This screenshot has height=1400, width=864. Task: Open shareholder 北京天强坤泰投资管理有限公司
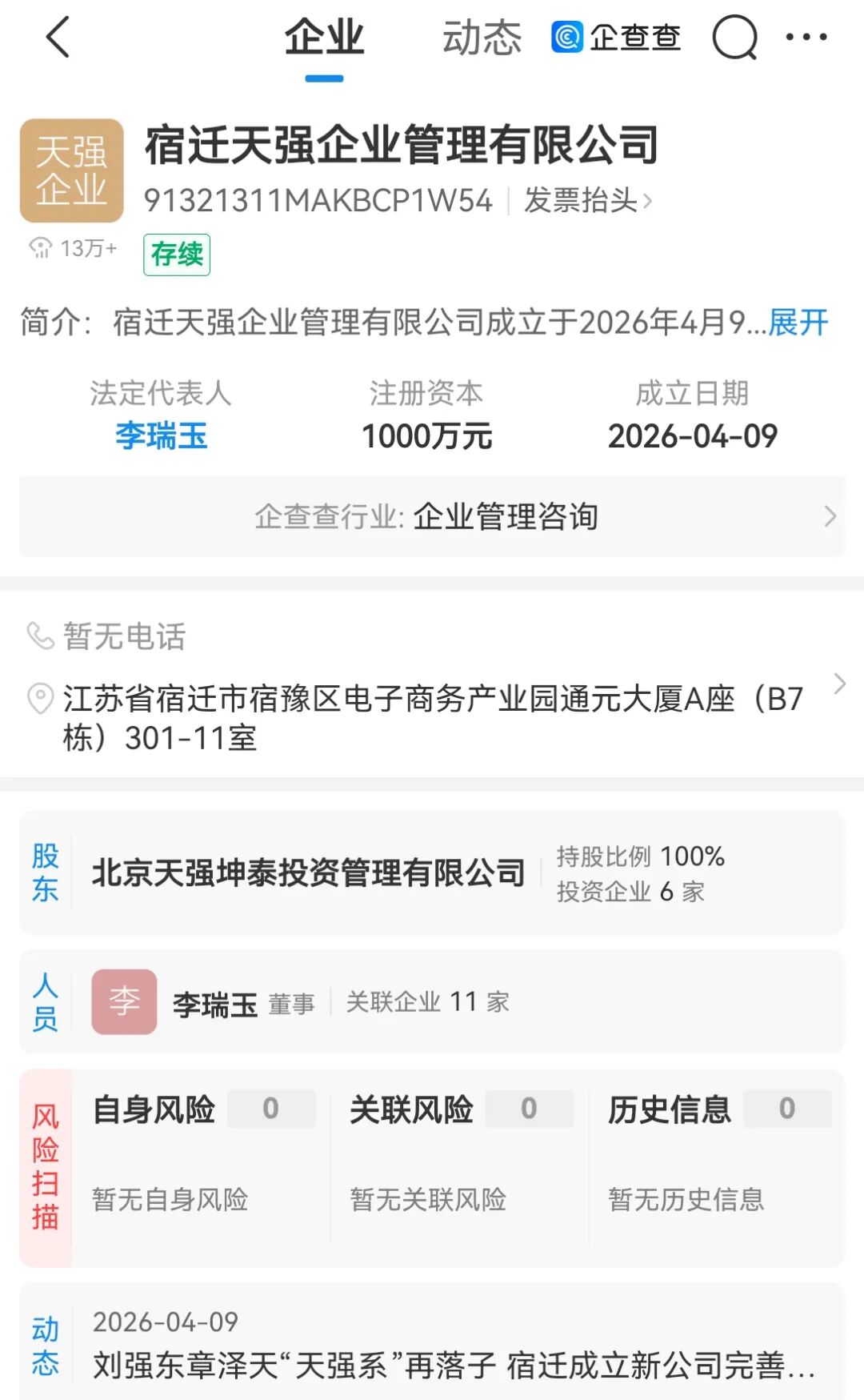309,872
